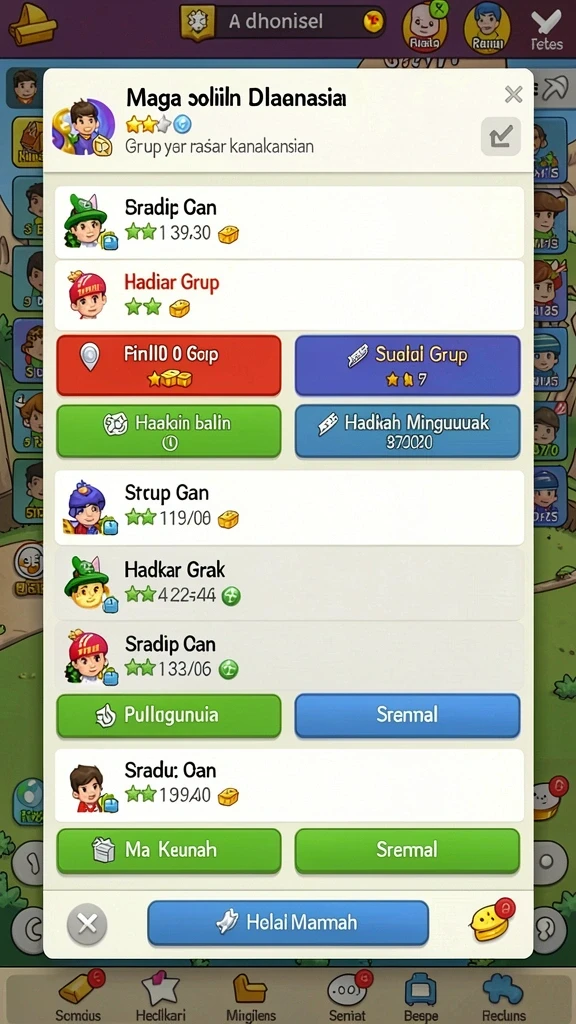Tap the blue Helai Mamah button
The height and width of the screenshot is (1024, 576).
coord(288,923)
